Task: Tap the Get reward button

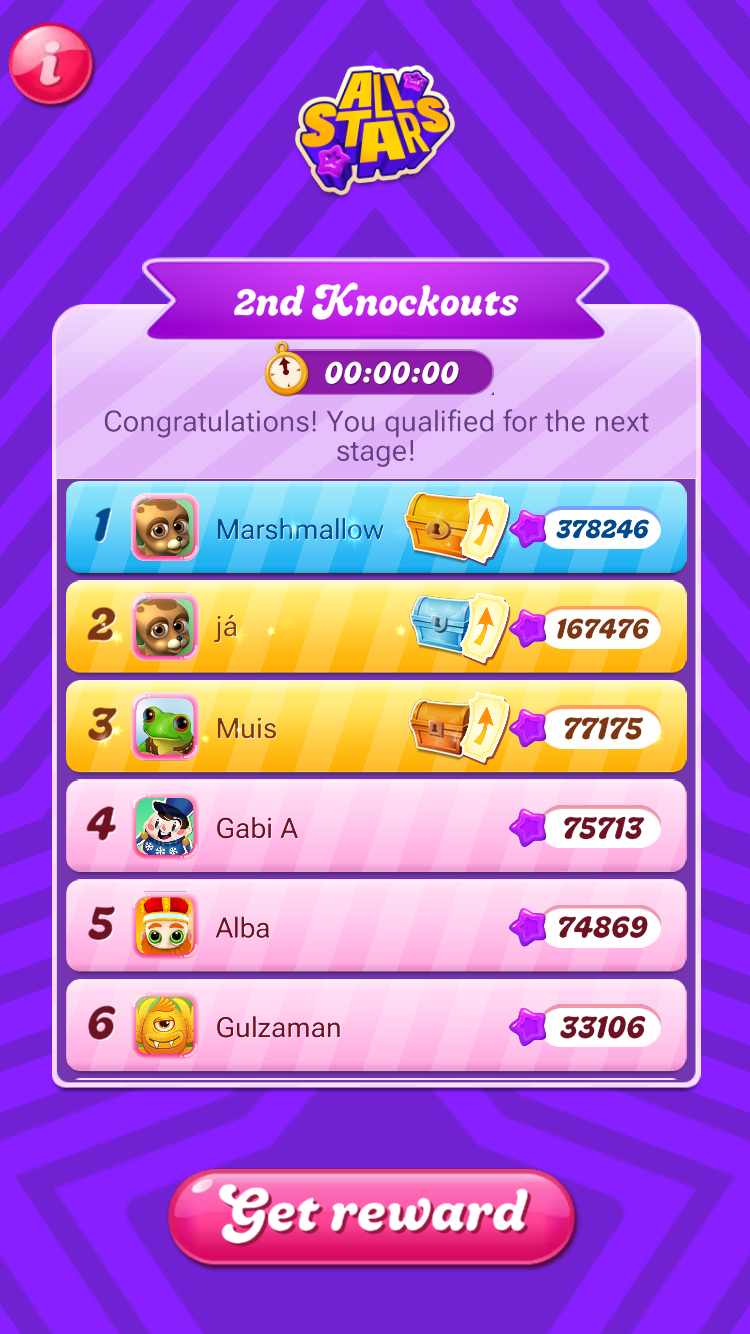Action: [372, 1215]
